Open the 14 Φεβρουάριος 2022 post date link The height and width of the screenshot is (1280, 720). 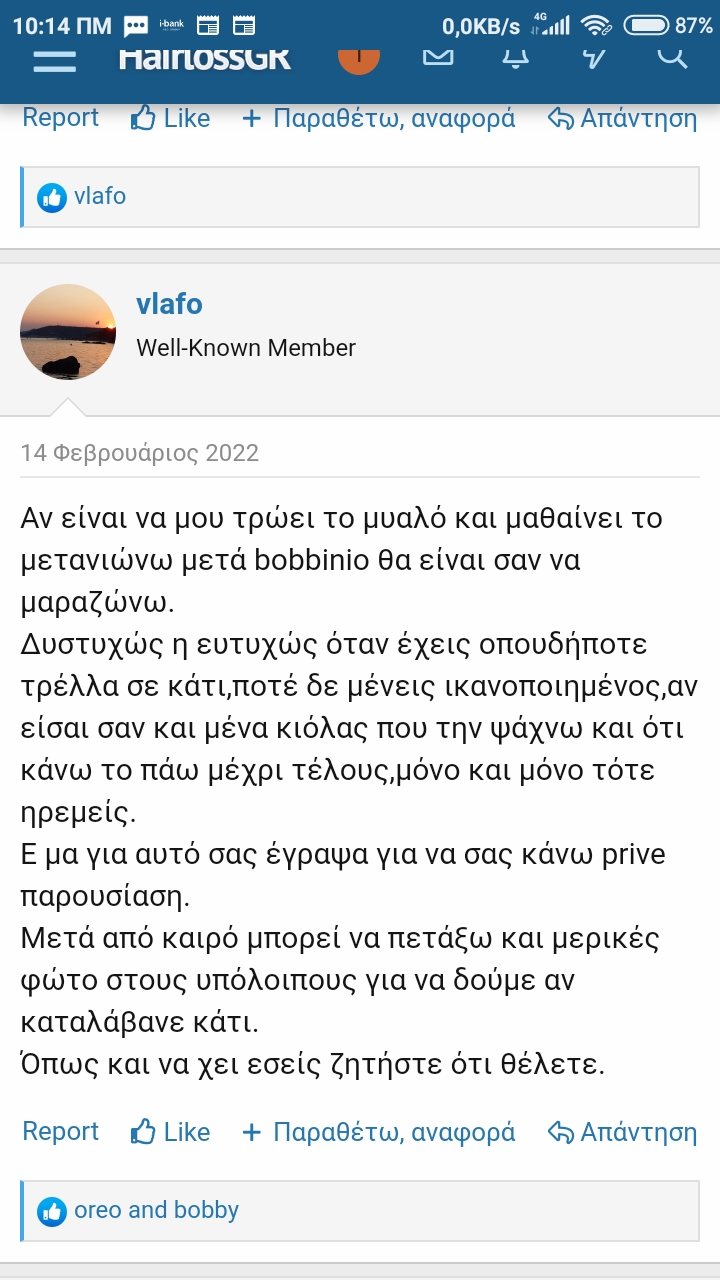pyautogui.click(x=139, y=453)
